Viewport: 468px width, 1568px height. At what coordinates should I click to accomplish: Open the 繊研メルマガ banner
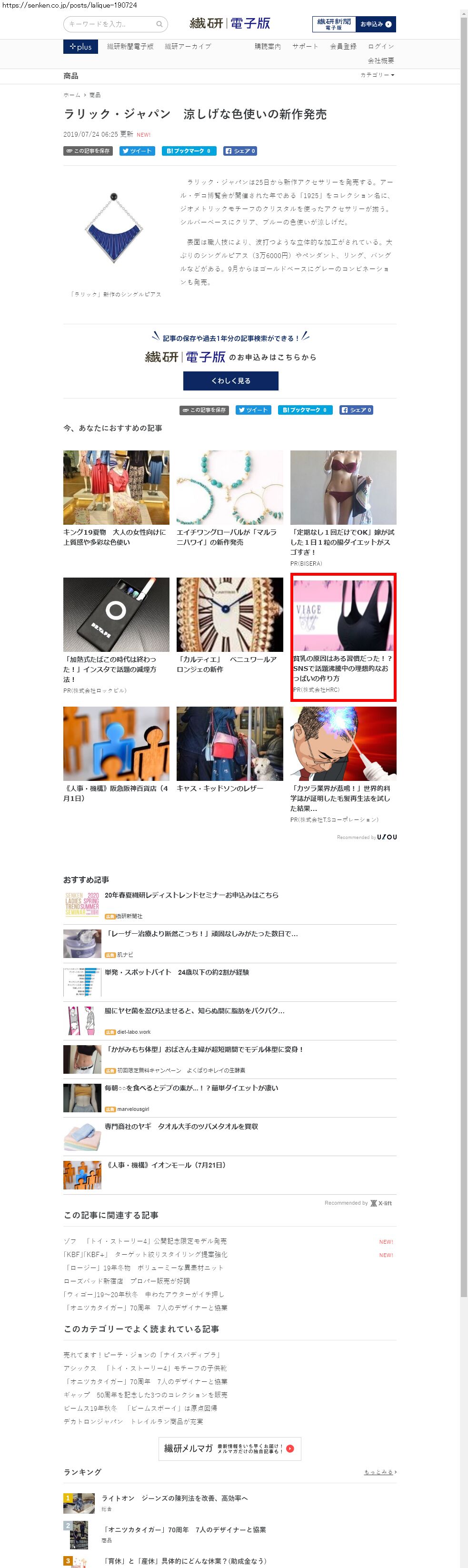coord(229,1448)
